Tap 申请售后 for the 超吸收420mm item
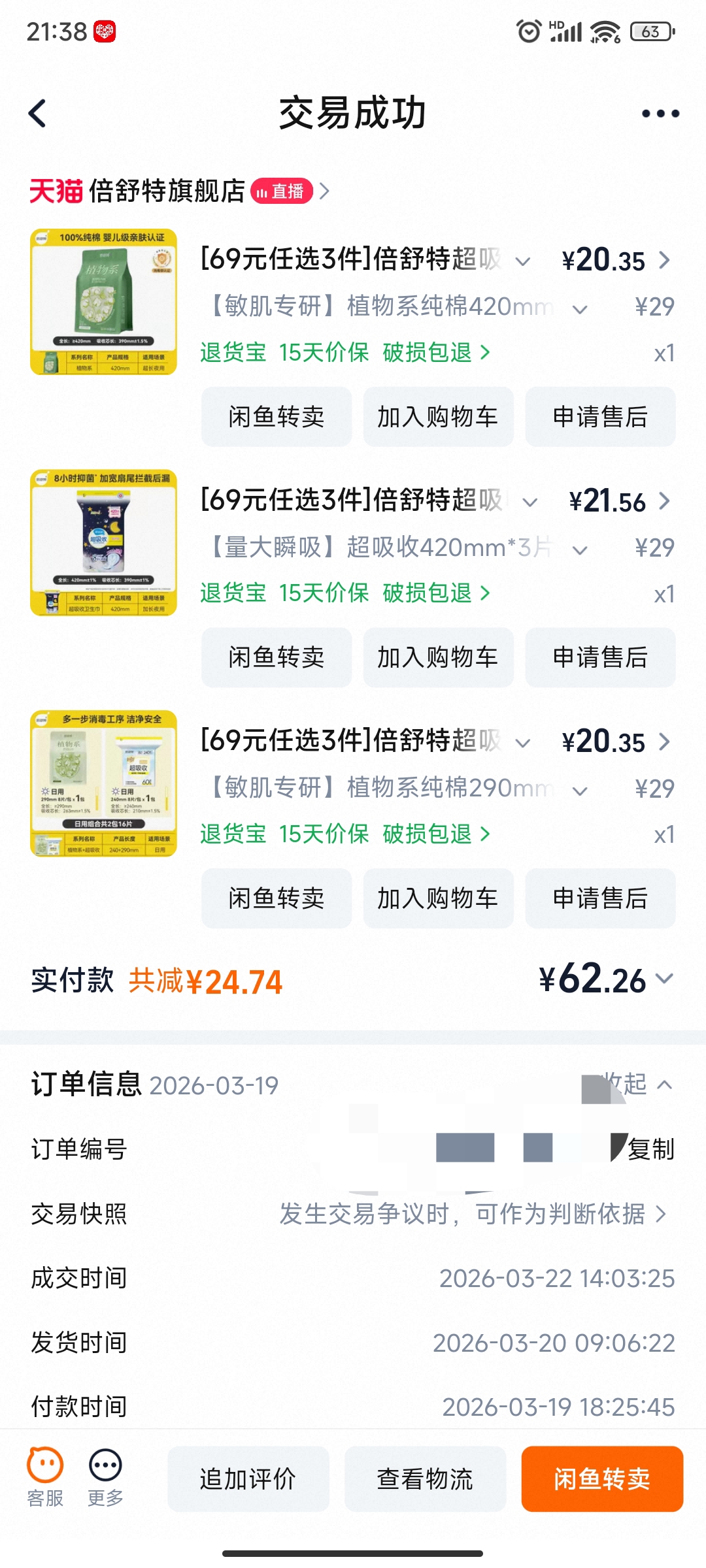 click(600, 657)
